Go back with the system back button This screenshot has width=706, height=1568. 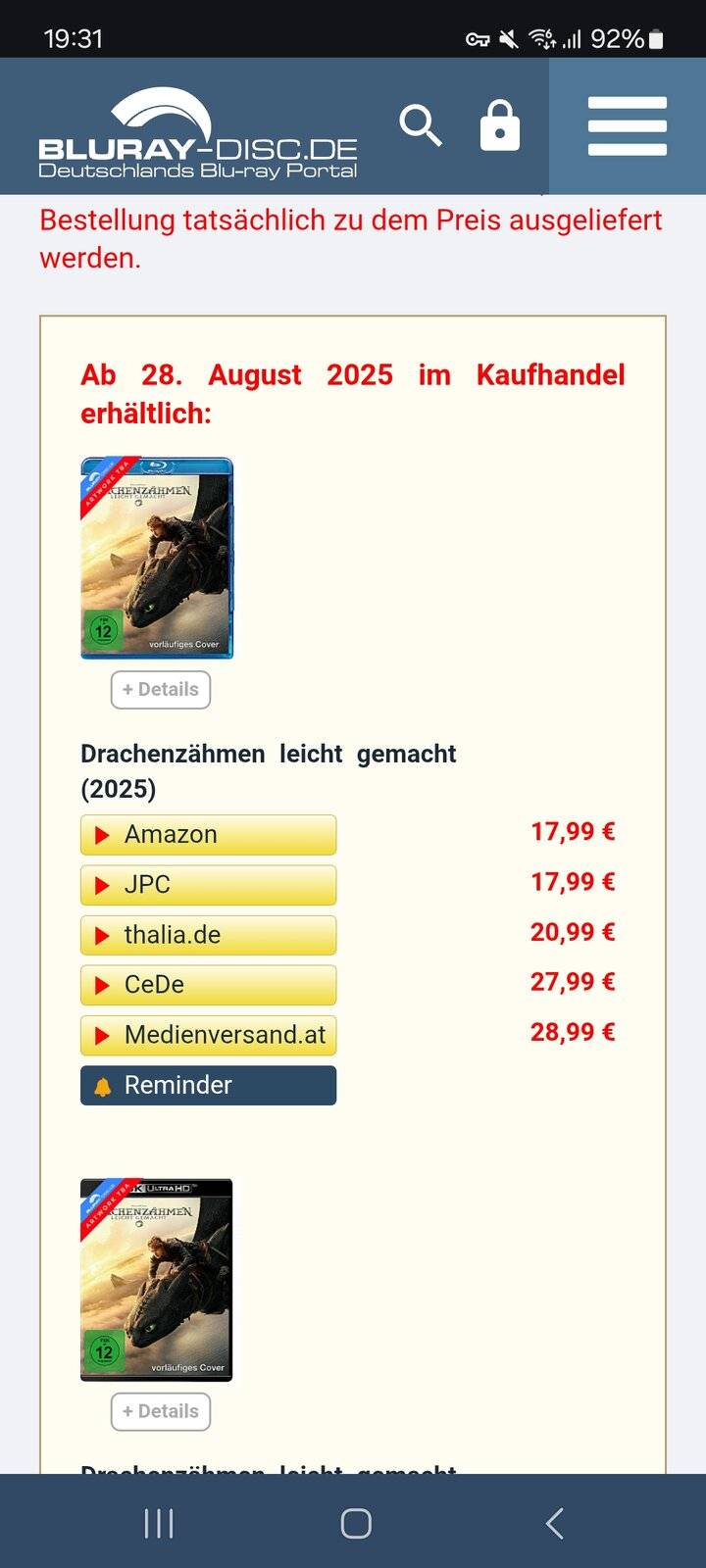[554, 1523]
